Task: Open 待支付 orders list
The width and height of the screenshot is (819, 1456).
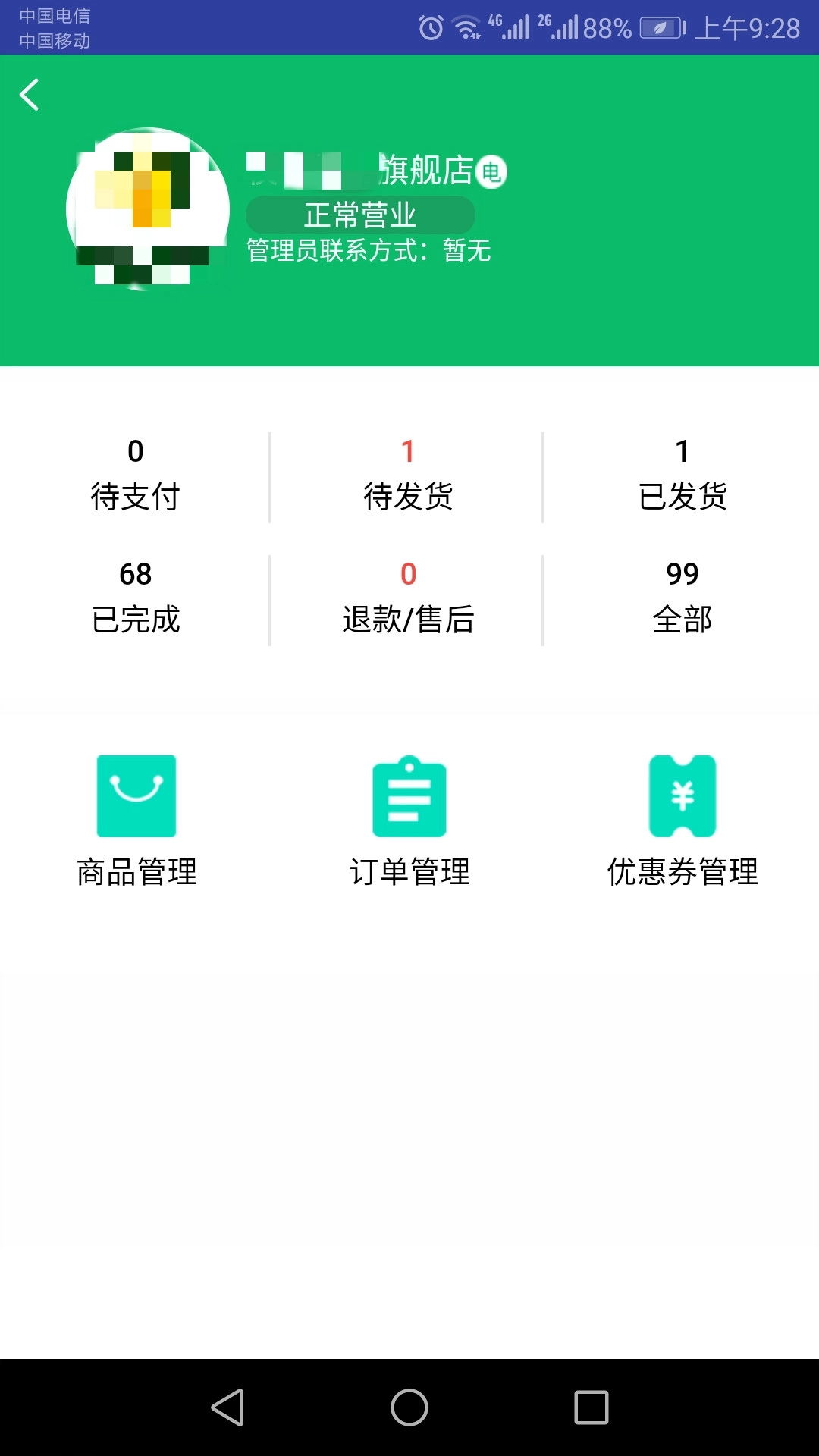Action: tap(136, 474)
